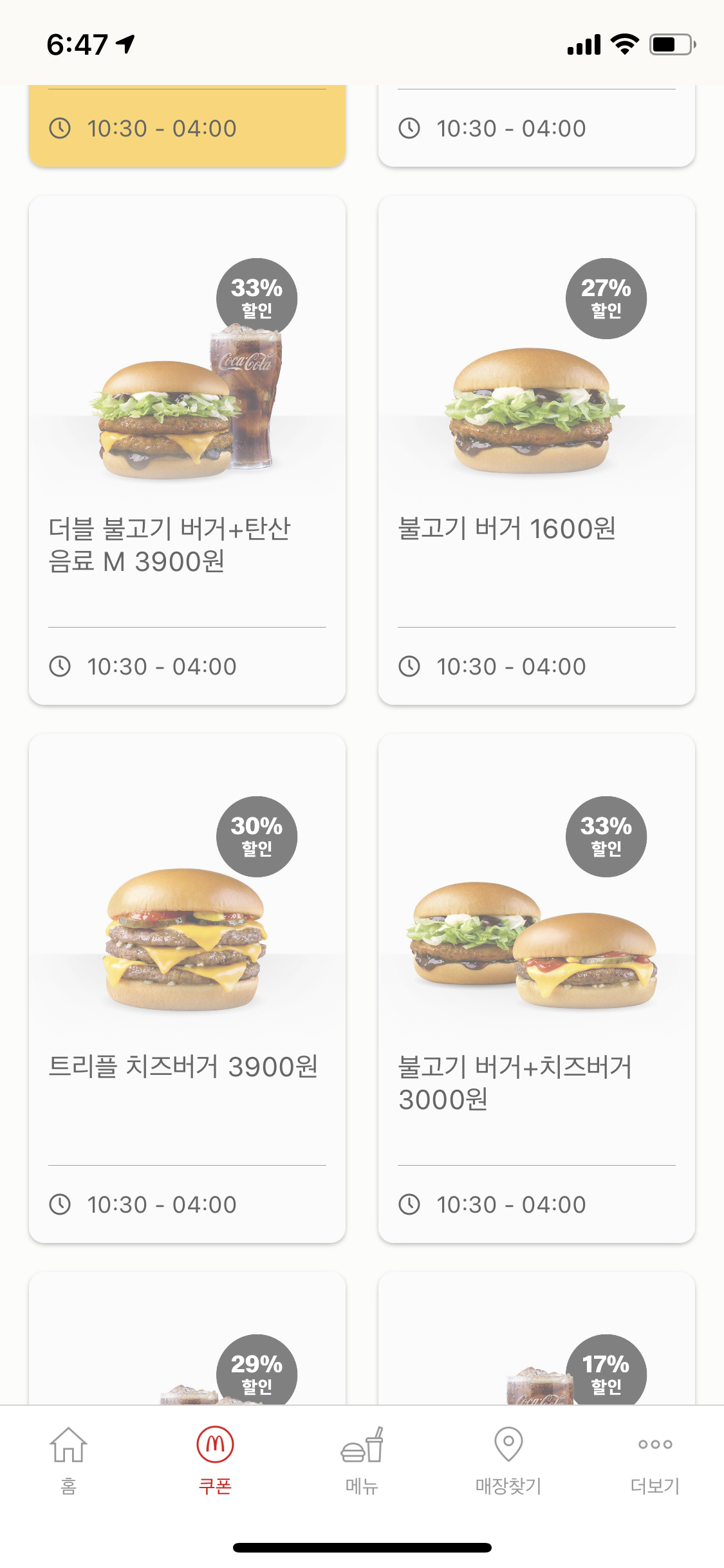View the 트리플 치즈버거 3900원 coupon
This screenshot has width=724, height=1568.
click(187, 988)
